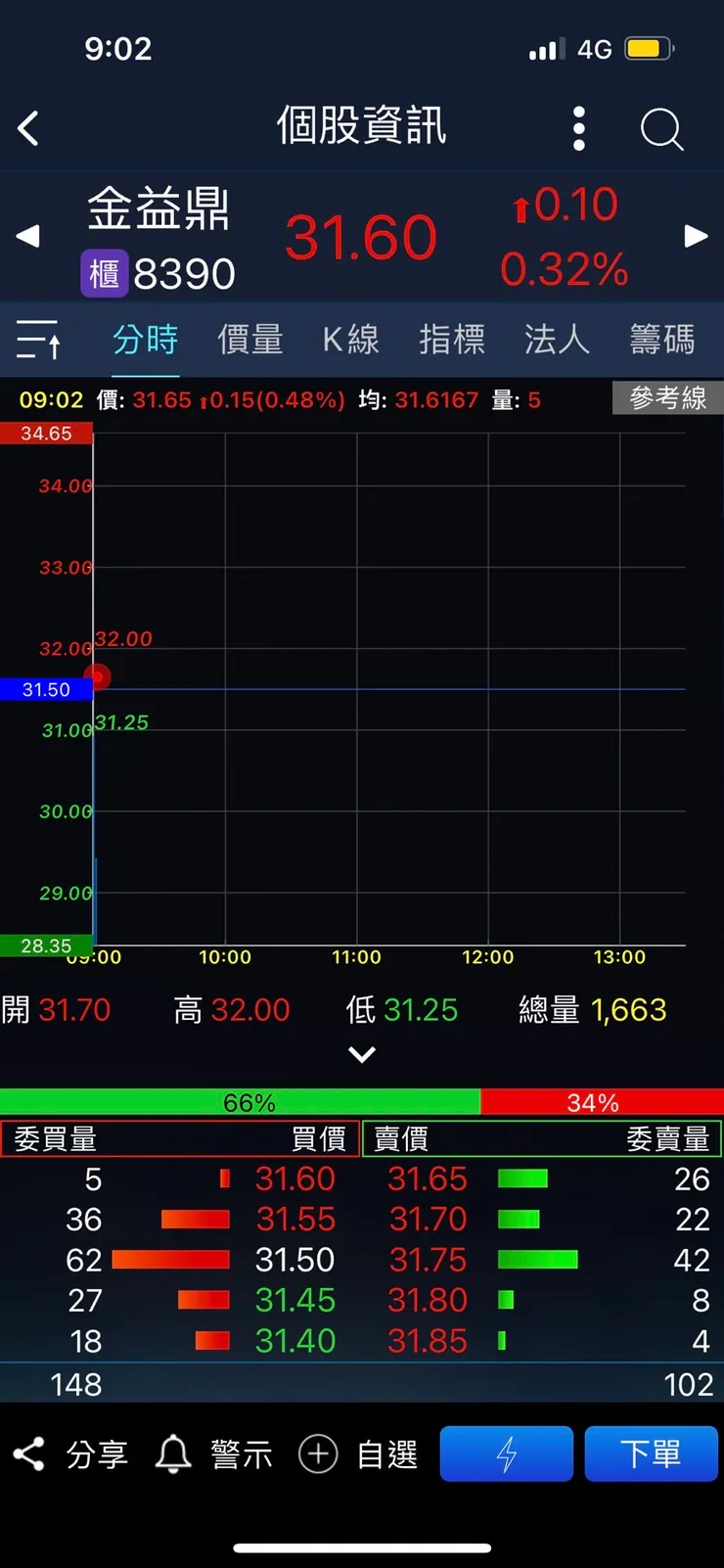Tap the sort/list icon beside the tabs

(x=39, y=339)
